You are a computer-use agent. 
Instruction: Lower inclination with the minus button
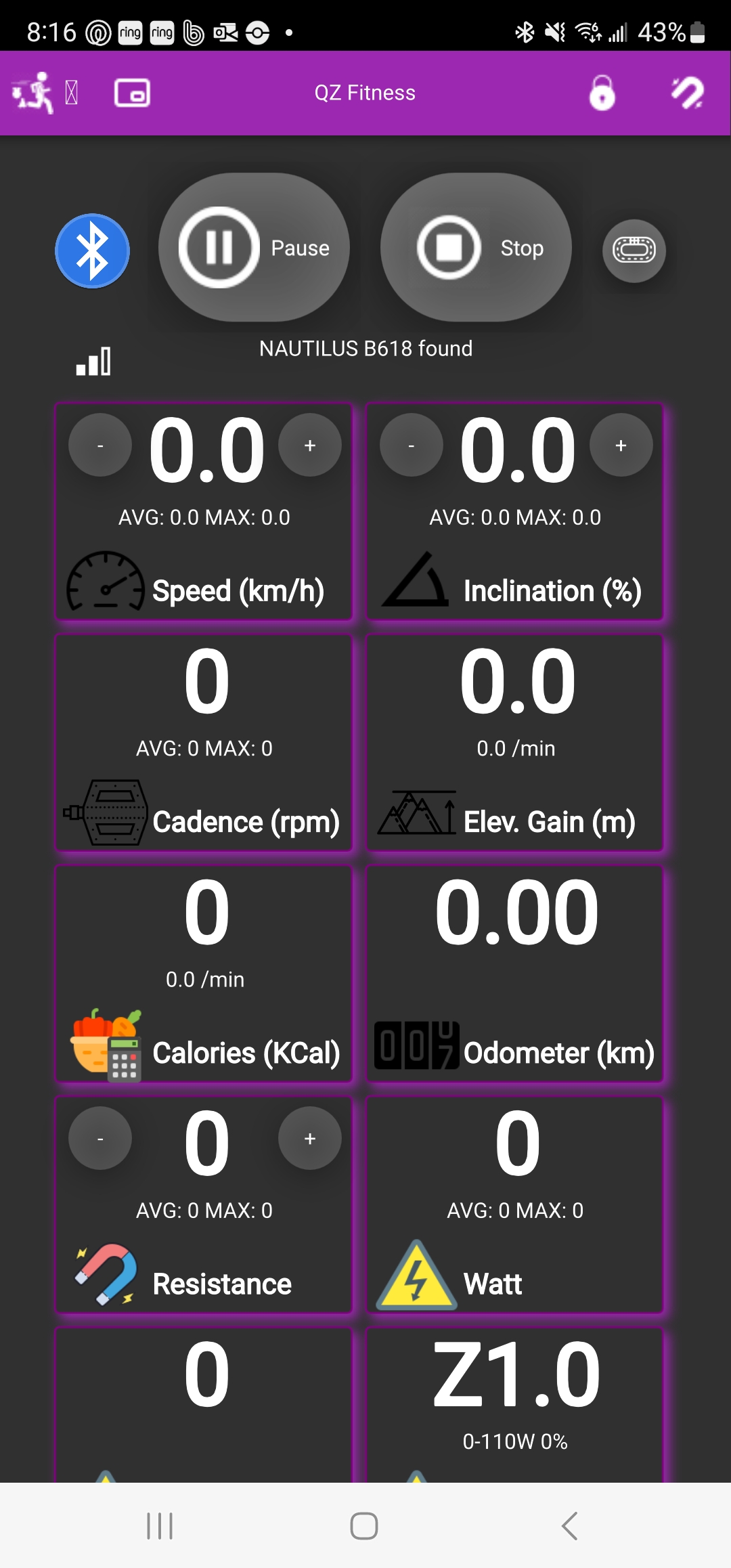coord(412,445)
